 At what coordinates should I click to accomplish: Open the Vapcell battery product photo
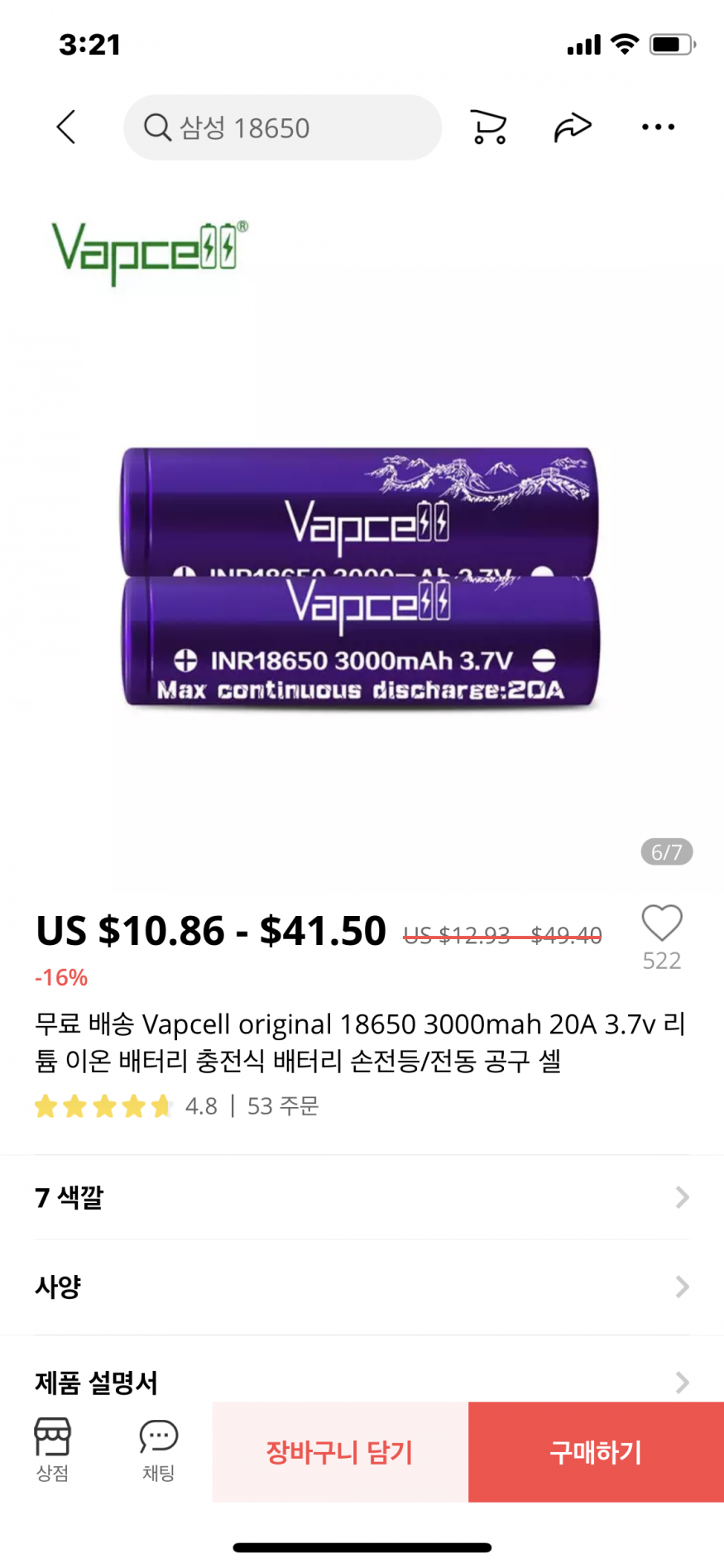[x=362, y=579]
